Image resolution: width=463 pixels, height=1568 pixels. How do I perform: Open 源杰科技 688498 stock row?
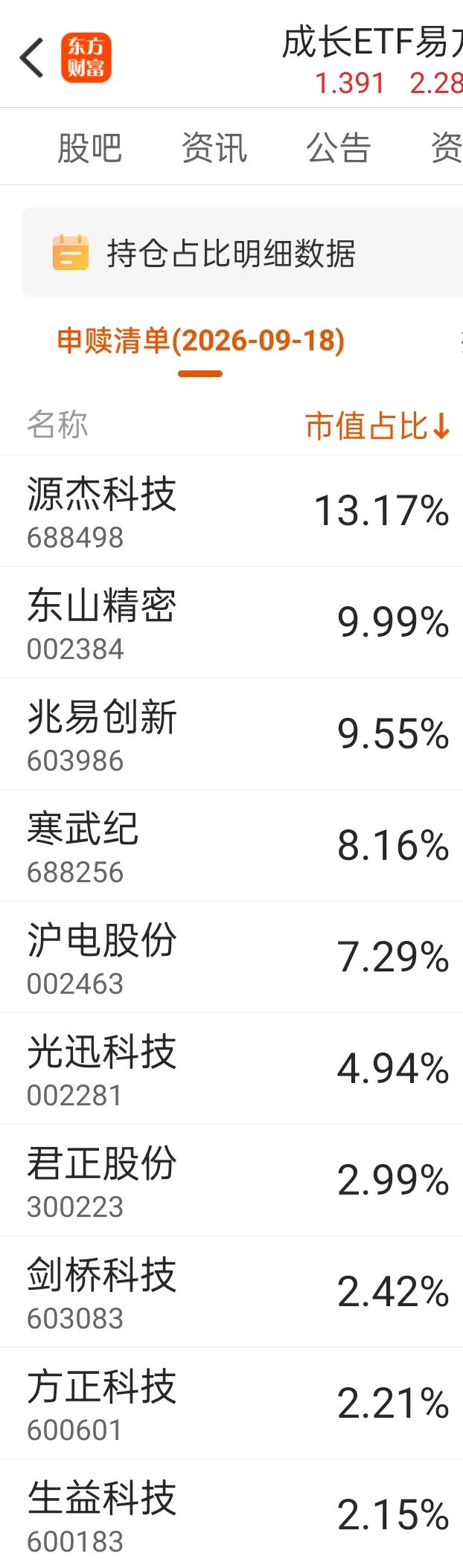tap(231, 511)
